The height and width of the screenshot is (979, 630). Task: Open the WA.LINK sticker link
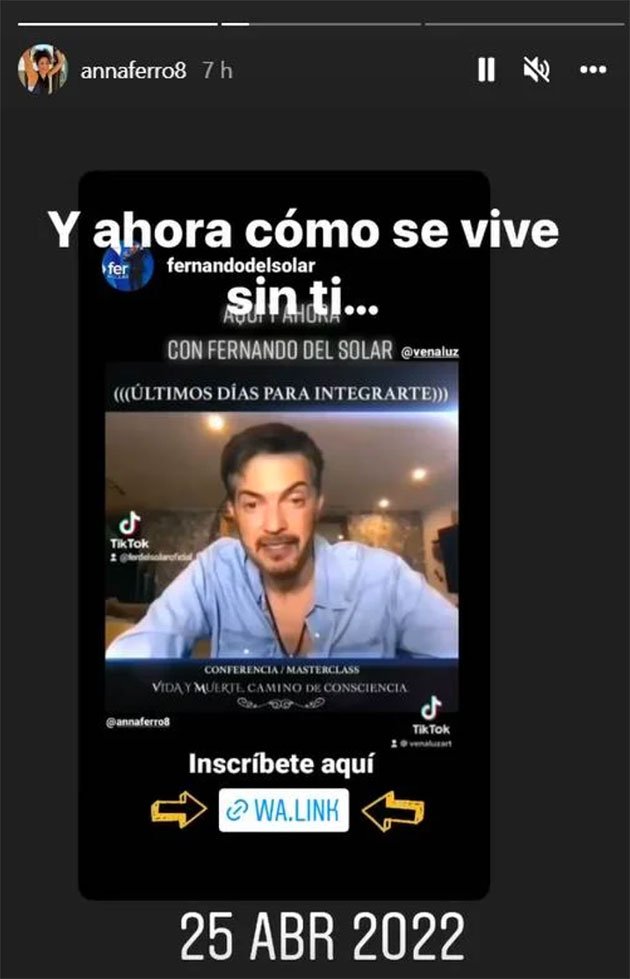tap(284, 811)
